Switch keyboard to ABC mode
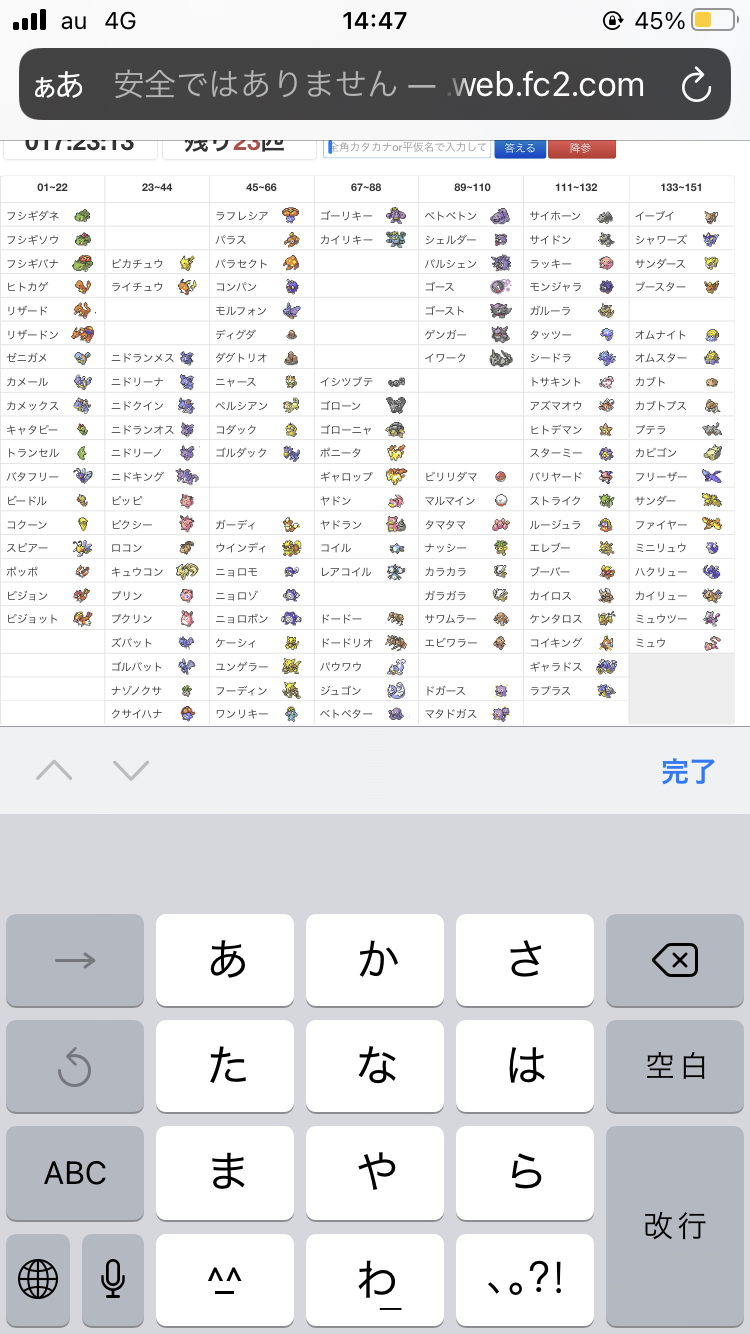The image size is (750, 1334). click(x=75, y=1172)
